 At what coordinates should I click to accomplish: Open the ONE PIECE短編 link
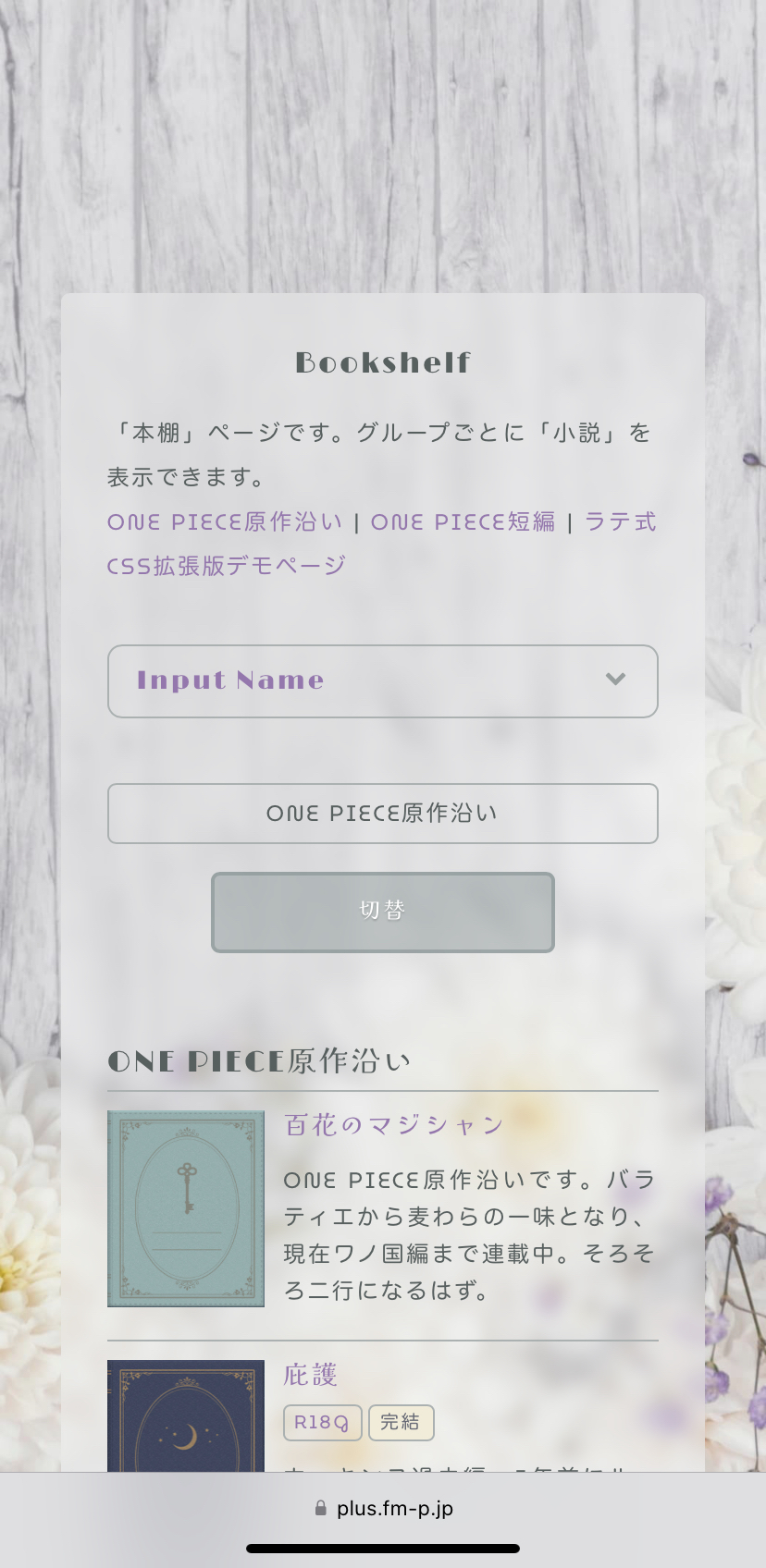(x=463, y=522)
